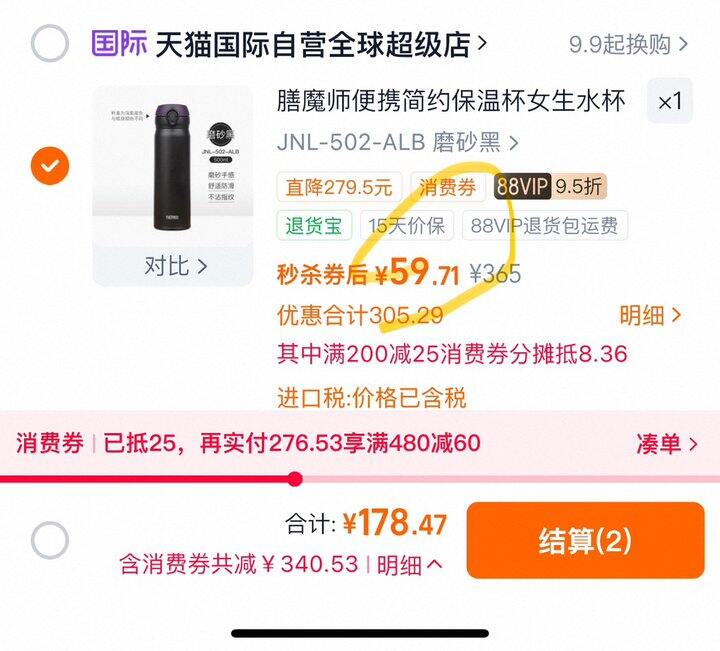Collapse the 明细 discount breakdown at bottom
The height and width of the screenshot is (651, 720).
click(410, 565)
